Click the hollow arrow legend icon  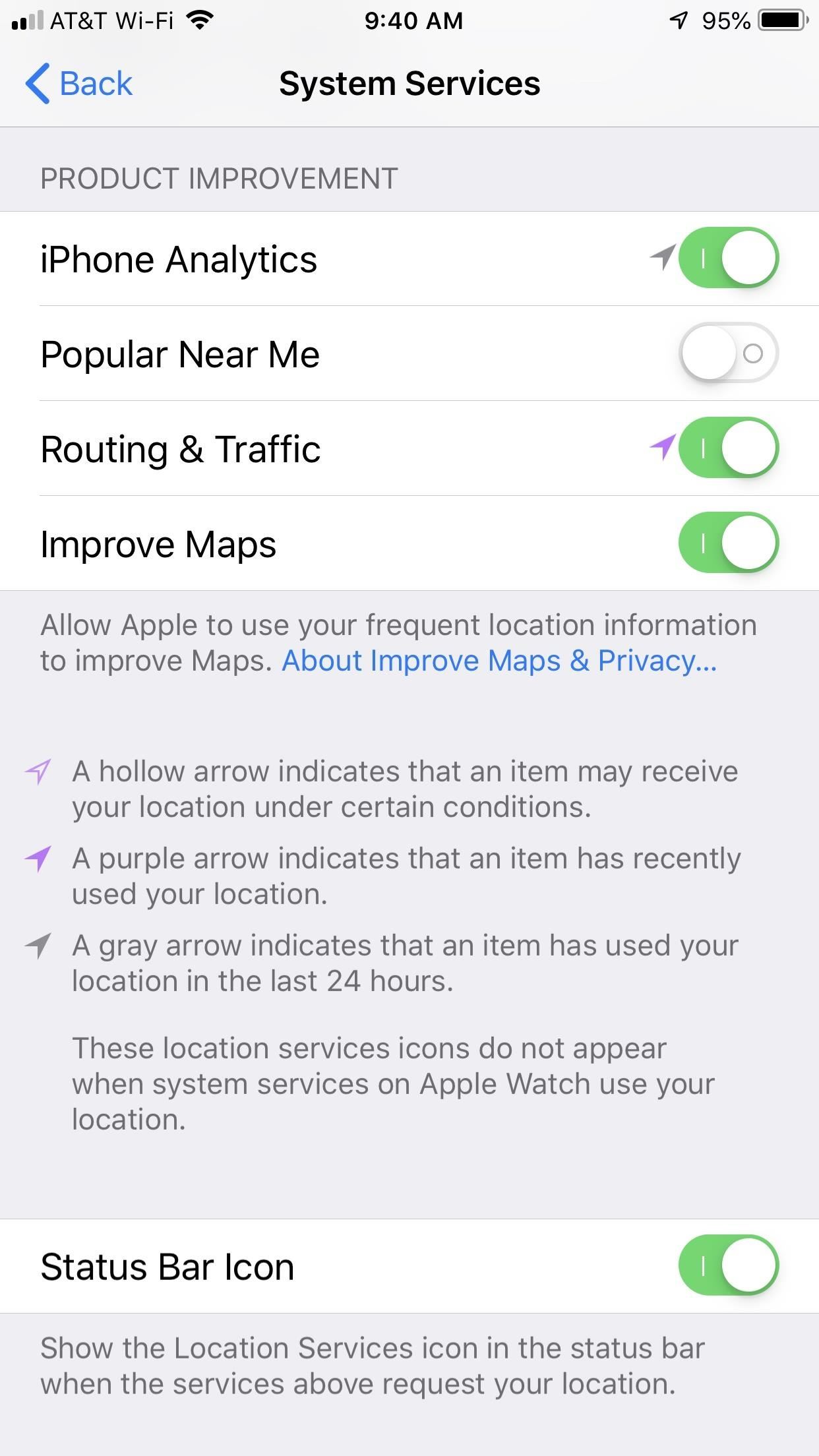click(x=38, y=770)
